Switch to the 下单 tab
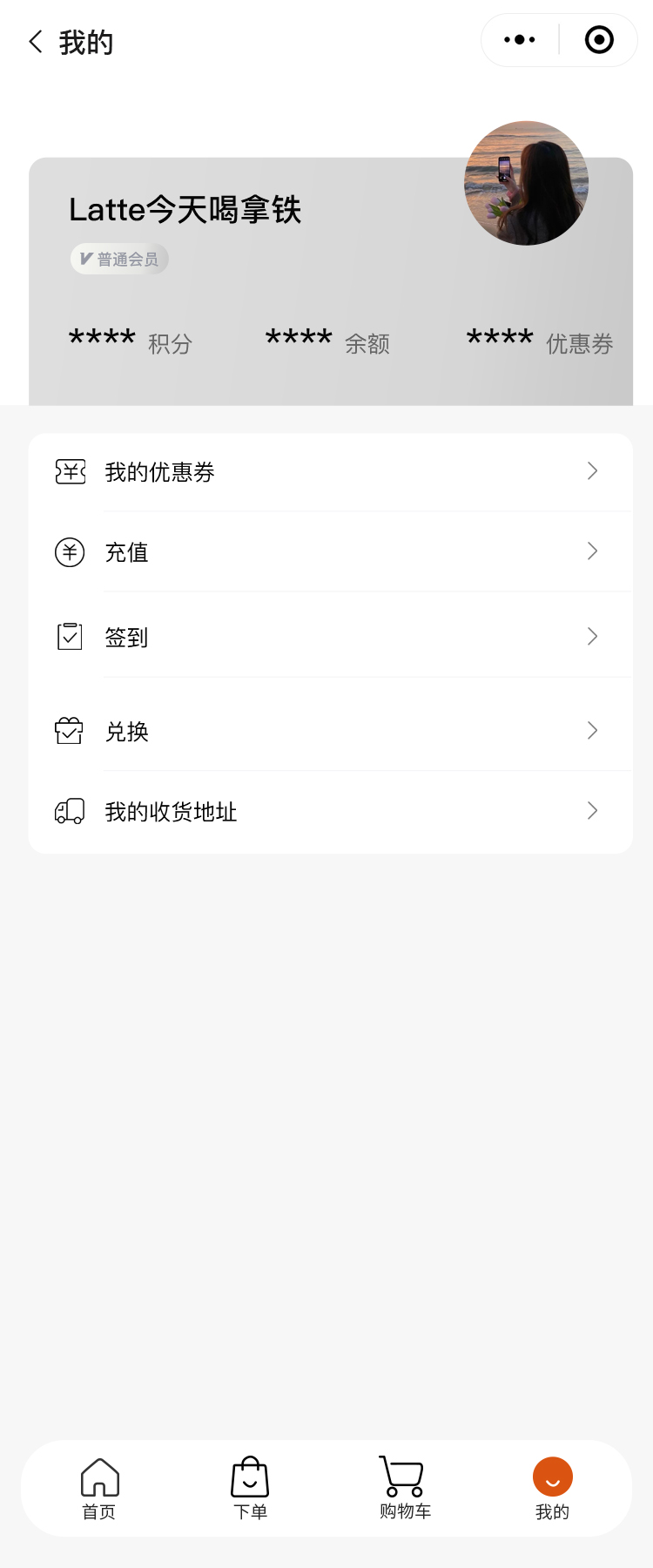Image resolution: width=653 pixels, height=1568 pixels. (250, 1489)
